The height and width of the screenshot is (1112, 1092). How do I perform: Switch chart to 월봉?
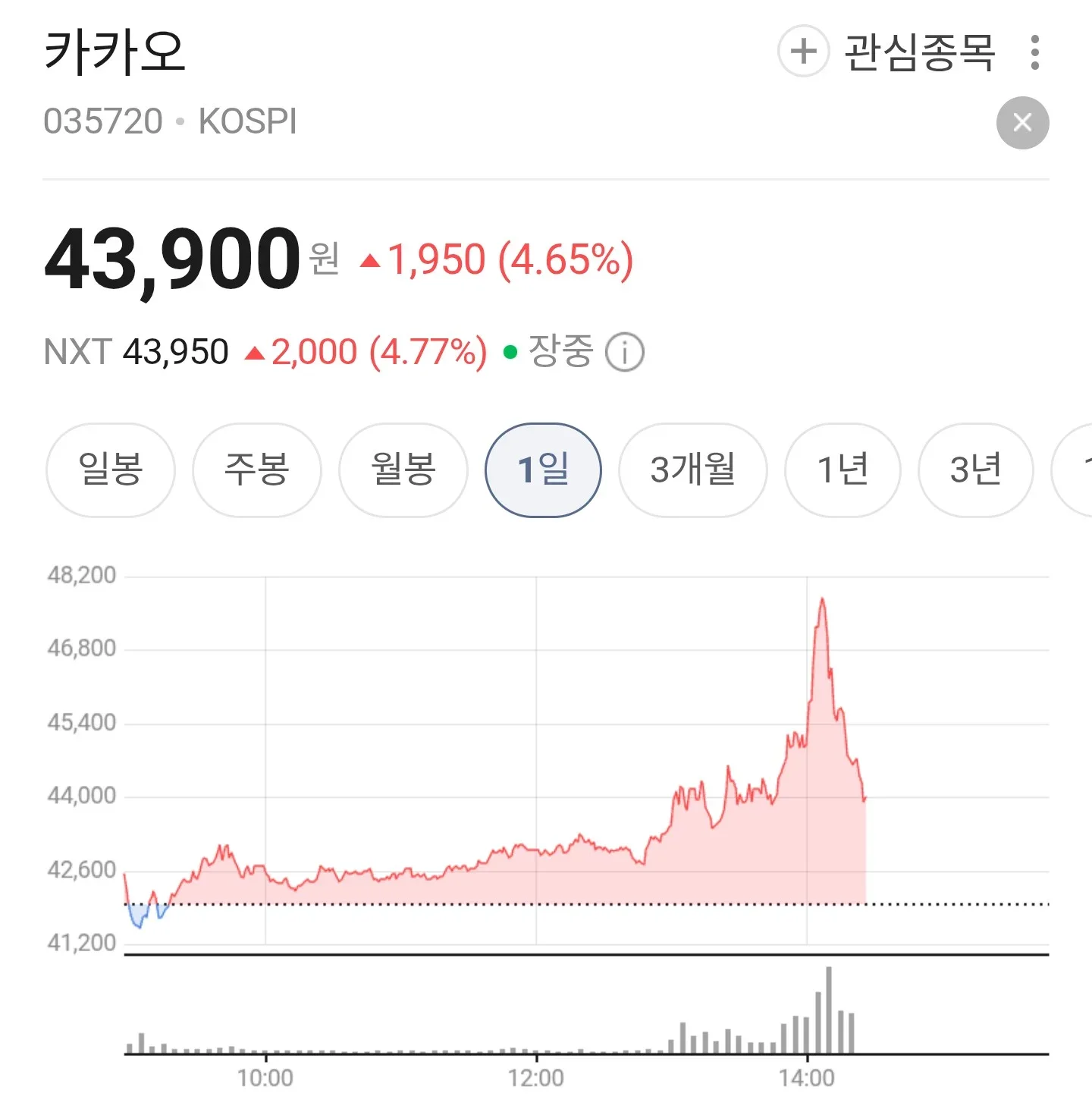(x=403, y=470)
